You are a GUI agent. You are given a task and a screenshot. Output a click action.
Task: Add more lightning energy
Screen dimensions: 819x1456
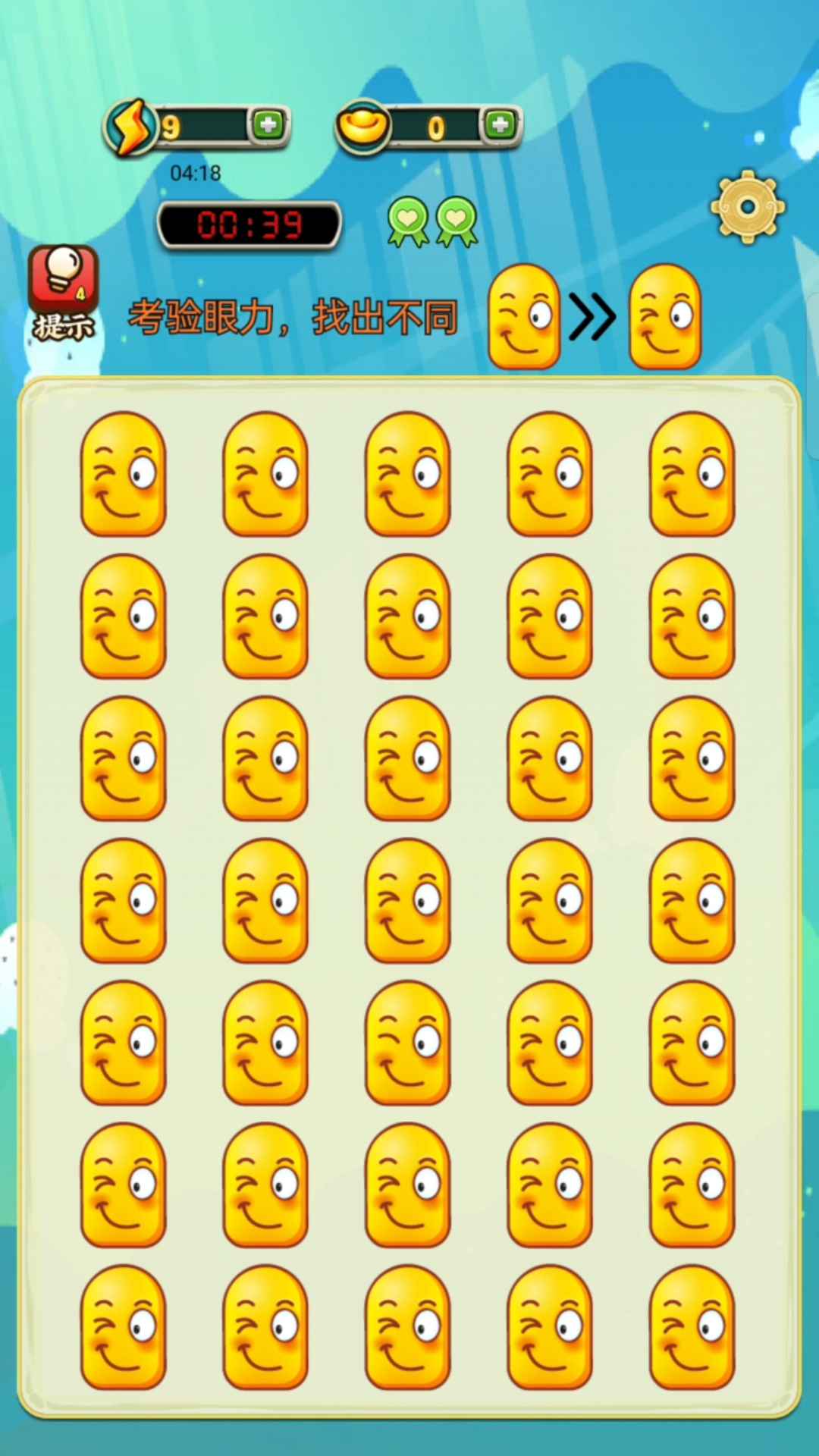coord(268,124)
